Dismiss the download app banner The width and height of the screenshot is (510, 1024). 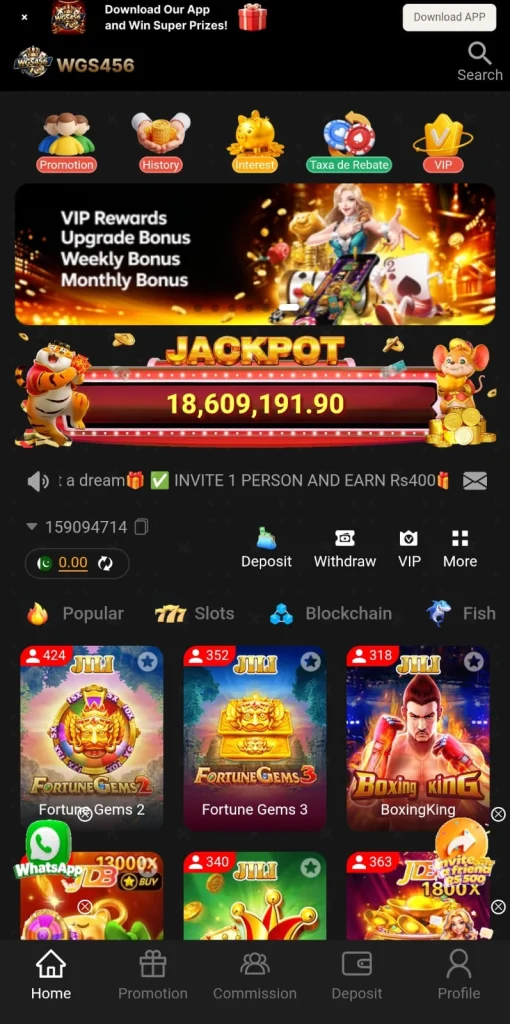click(24, 18)
